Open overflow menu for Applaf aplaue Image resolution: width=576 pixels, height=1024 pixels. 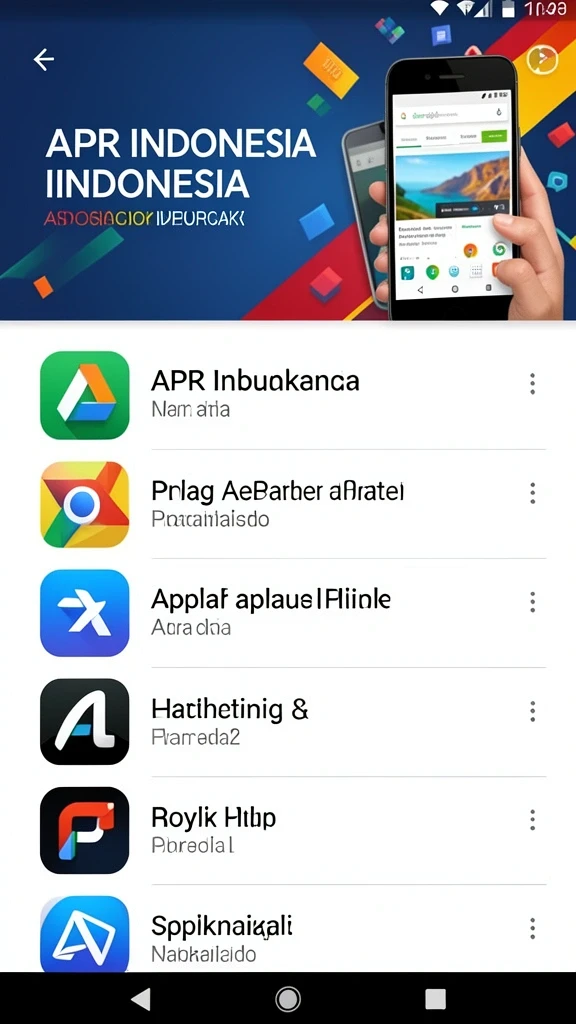pyautogui.click(x=532, y=601)
